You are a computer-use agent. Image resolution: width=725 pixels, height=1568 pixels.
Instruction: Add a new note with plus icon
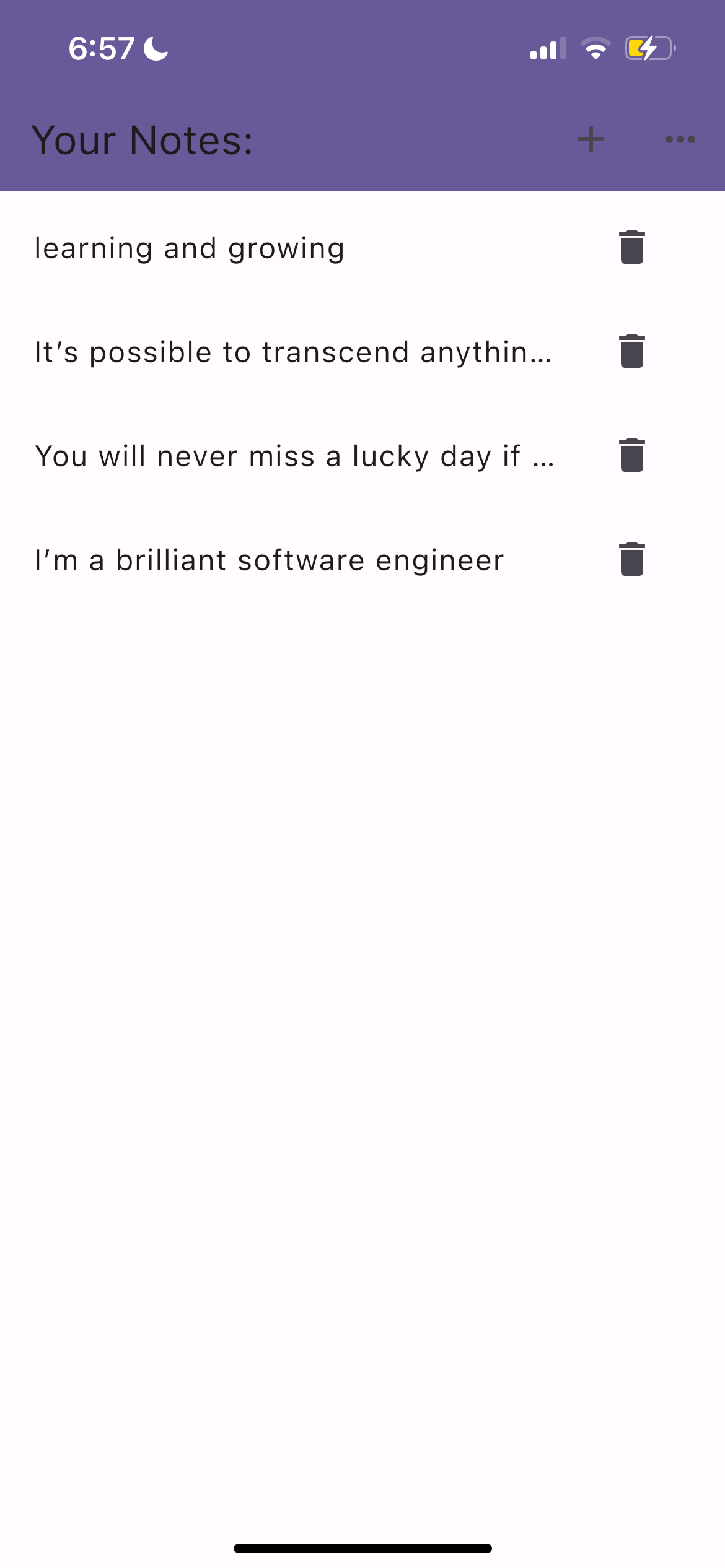point(591,139)
